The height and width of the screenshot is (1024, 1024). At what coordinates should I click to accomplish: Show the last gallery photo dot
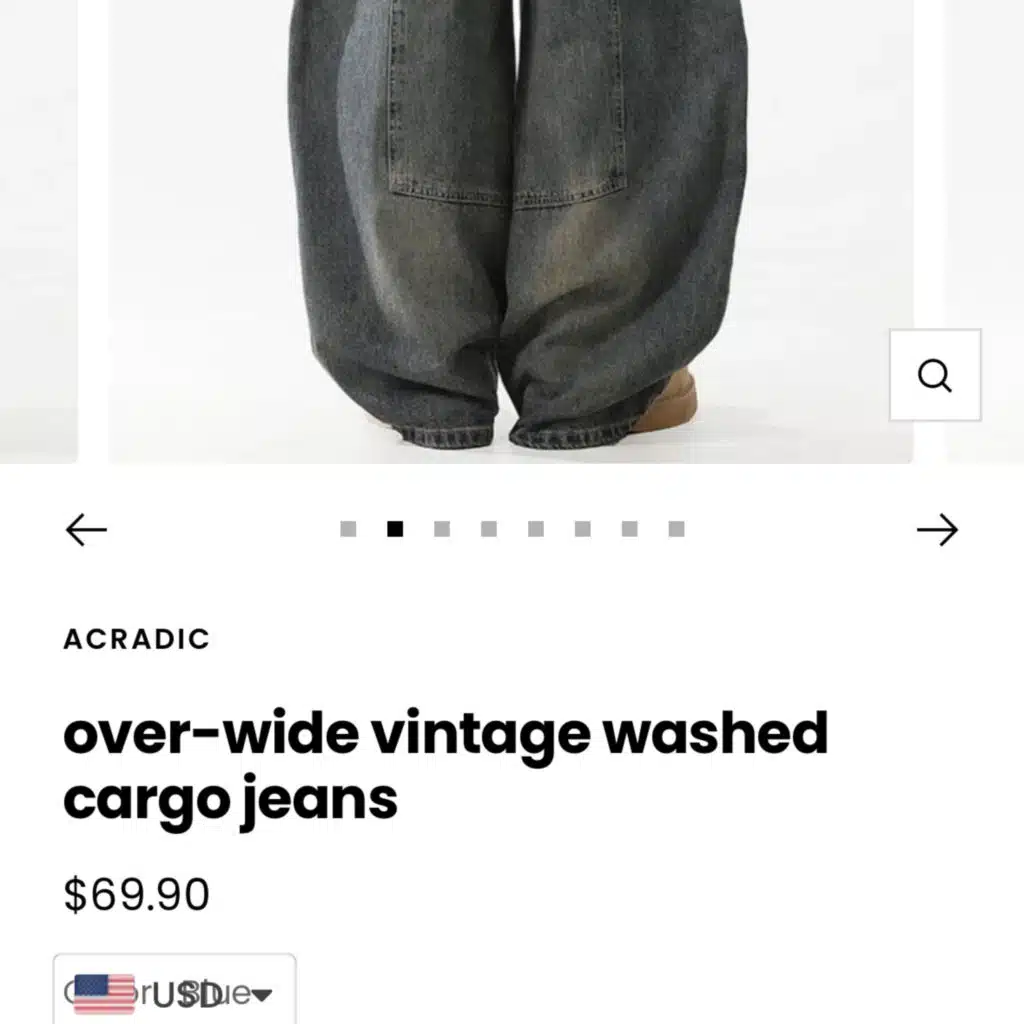pos(677,529)
